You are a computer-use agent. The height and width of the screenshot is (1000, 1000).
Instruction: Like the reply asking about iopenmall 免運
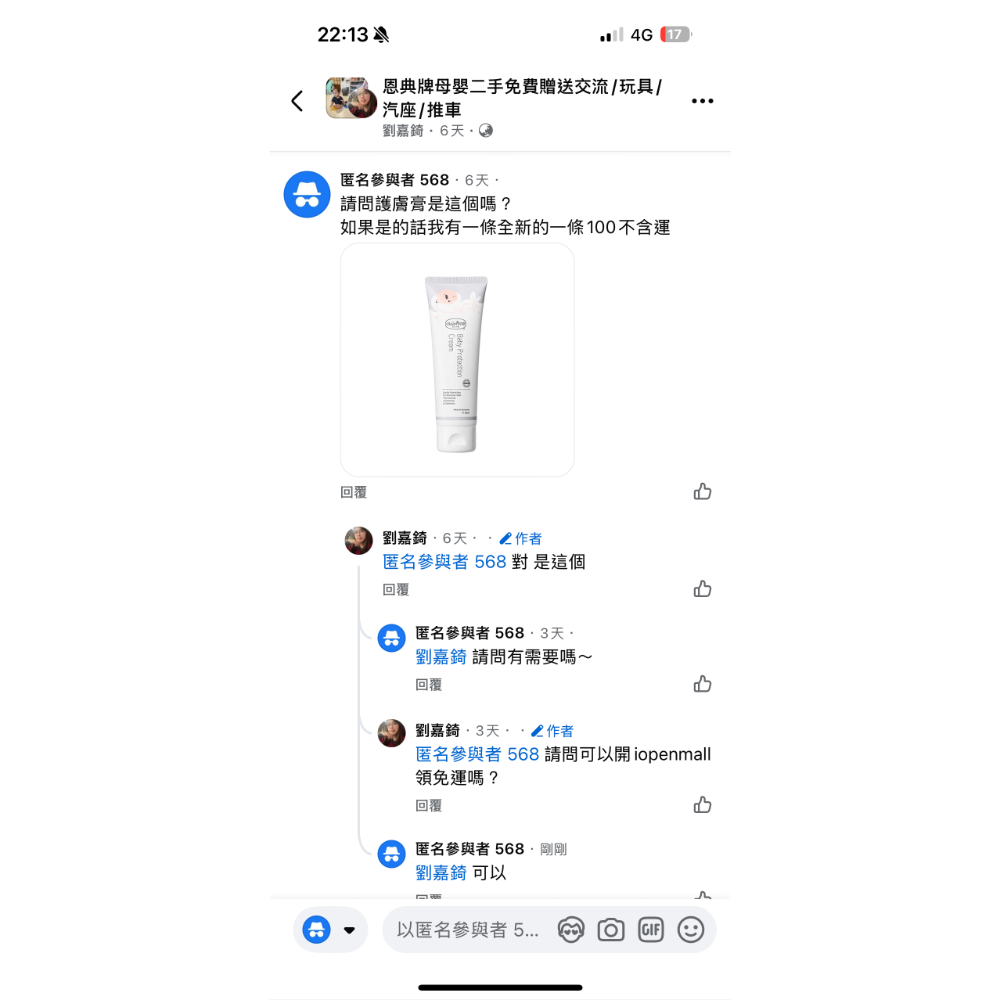tap(702, 805)
